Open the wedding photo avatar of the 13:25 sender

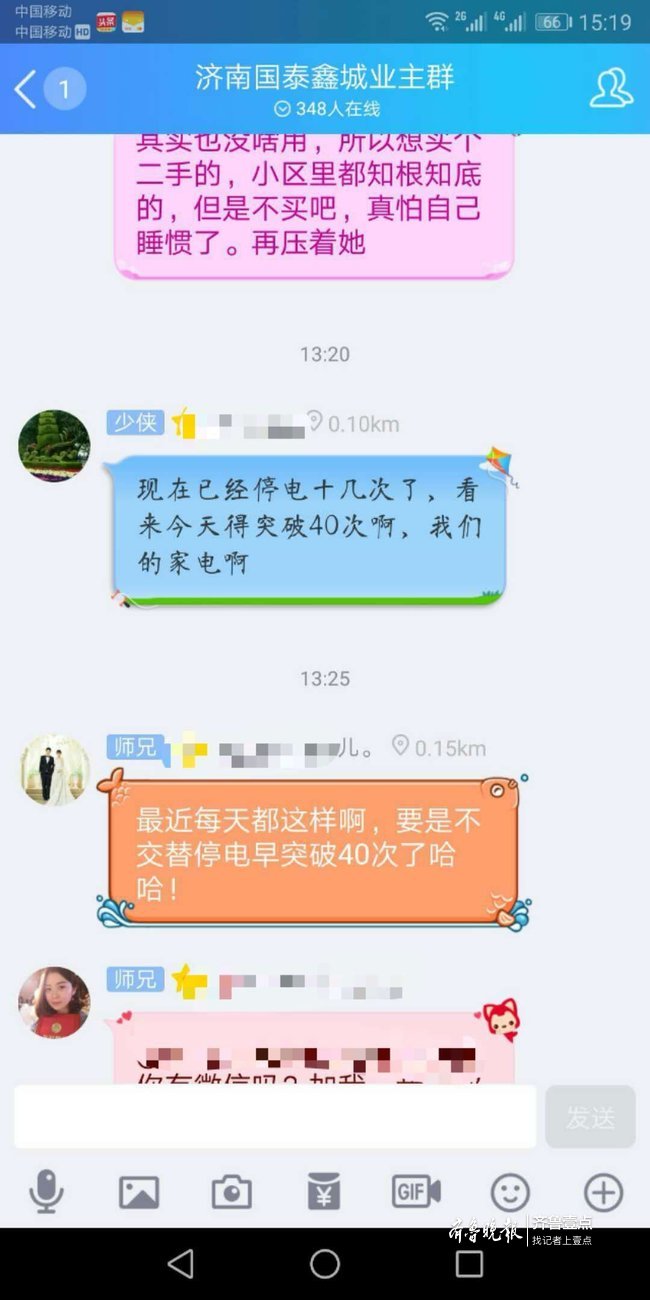pyautogui.click(x=55, y=769)
